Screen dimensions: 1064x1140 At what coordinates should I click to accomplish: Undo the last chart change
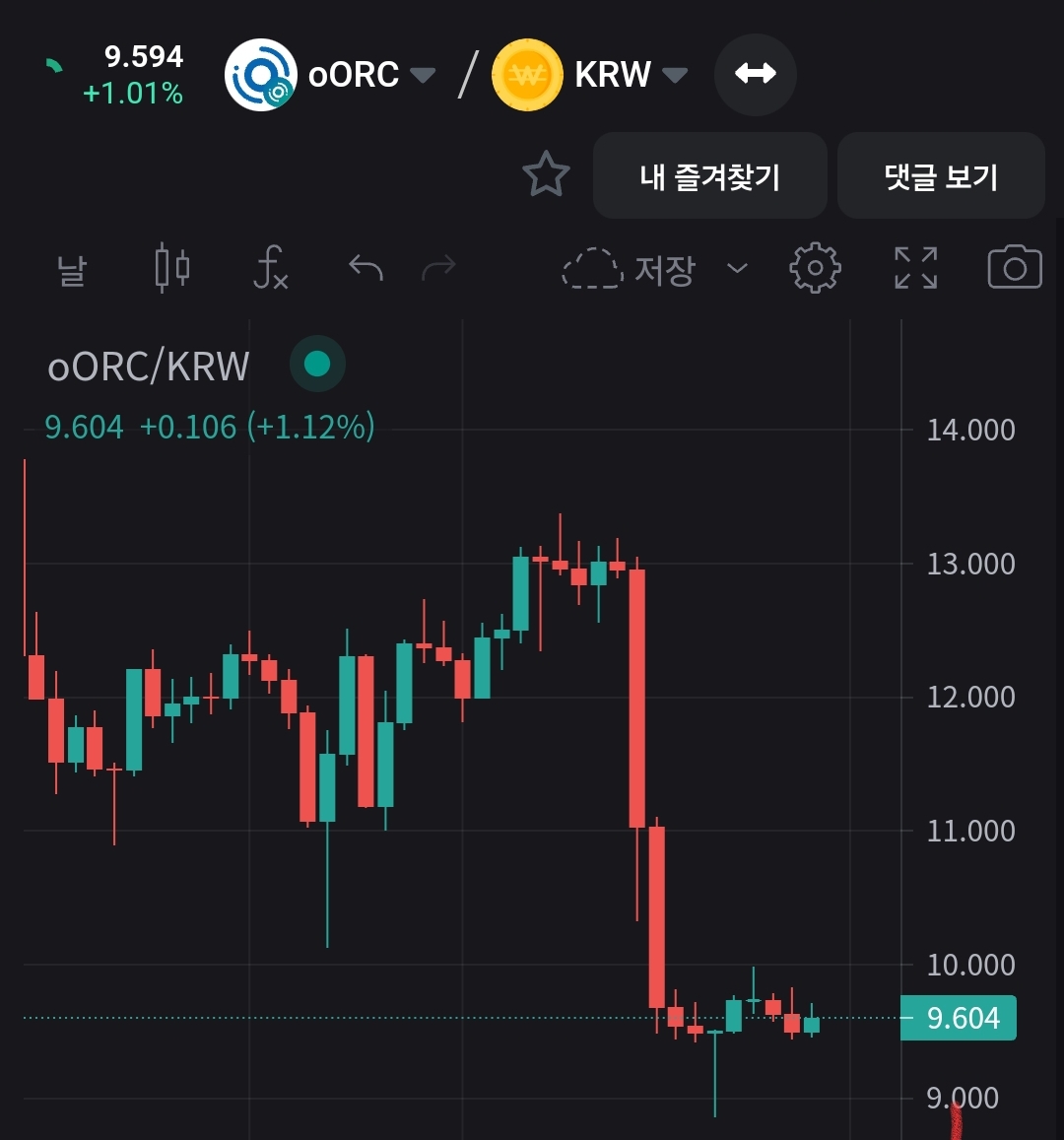(x=366, y=268)
